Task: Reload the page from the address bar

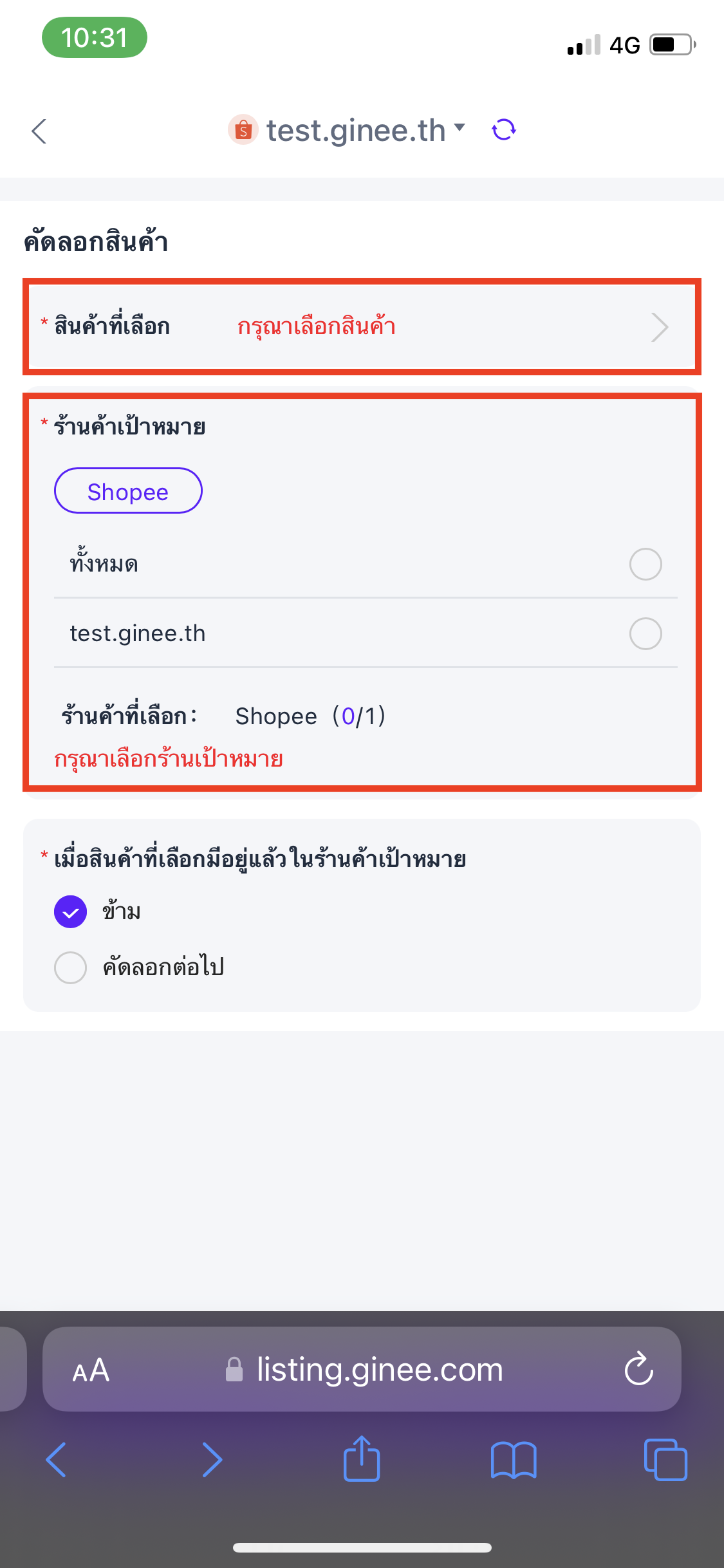Action: click(638, 1368)
